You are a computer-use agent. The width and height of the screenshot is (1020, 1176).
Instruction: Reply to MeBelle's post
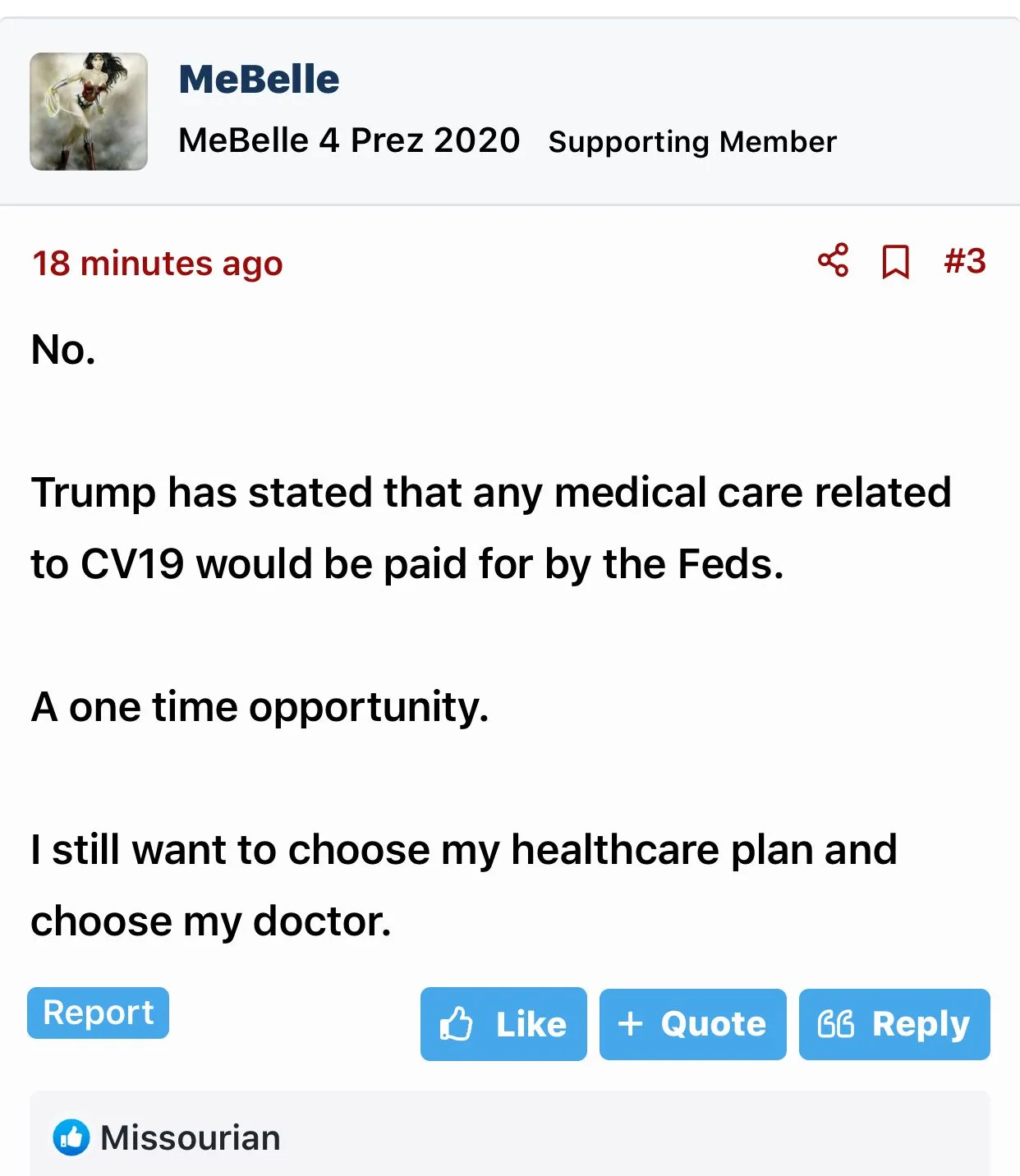pos(894,1024)
